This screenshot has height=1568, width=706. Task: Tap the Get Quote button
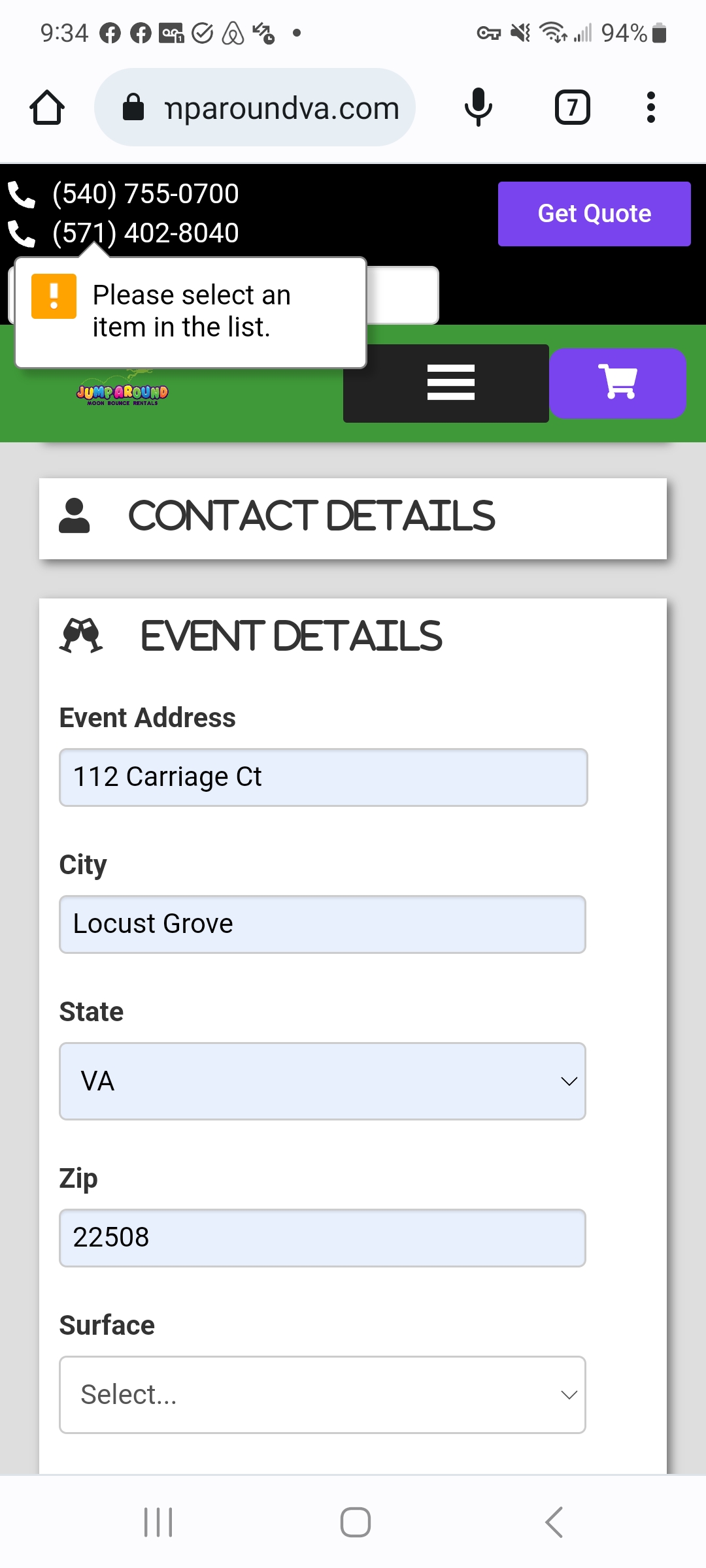(x=594, y=214)
